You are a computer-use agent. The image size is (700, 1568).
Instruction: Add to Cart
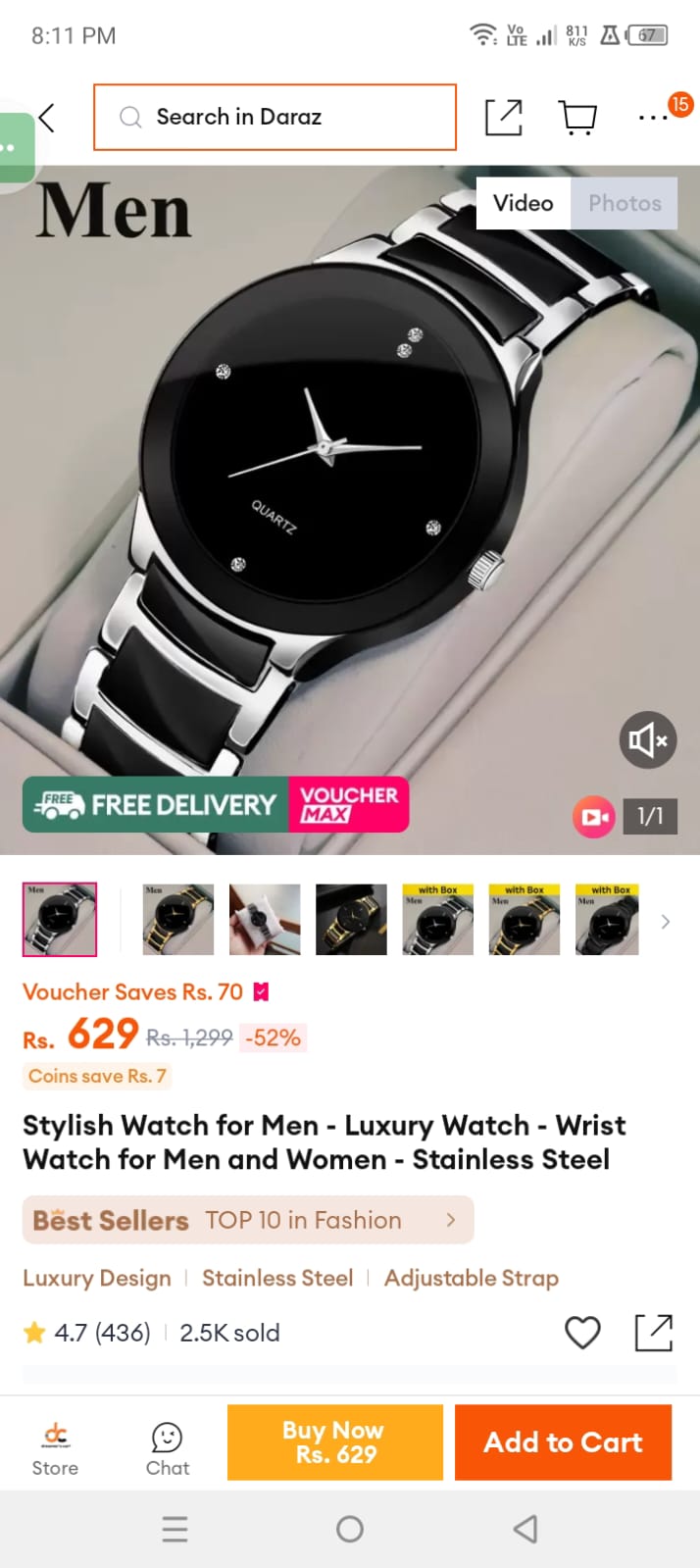point(563,1442)
